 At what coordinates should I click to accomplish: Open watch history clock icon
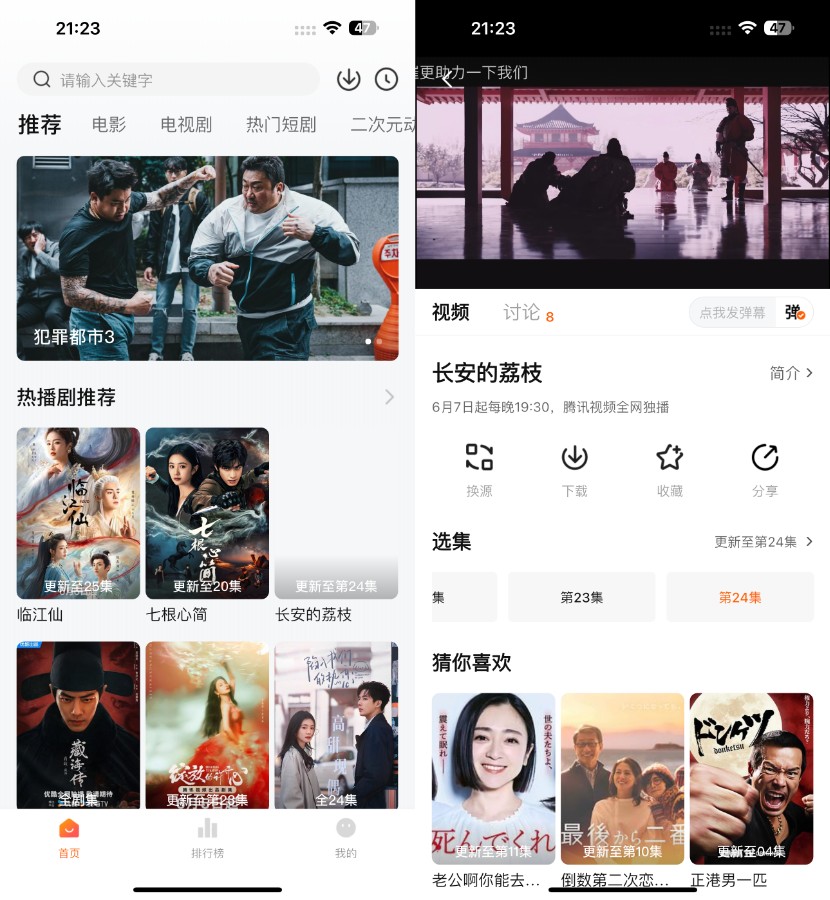[386, 79]
